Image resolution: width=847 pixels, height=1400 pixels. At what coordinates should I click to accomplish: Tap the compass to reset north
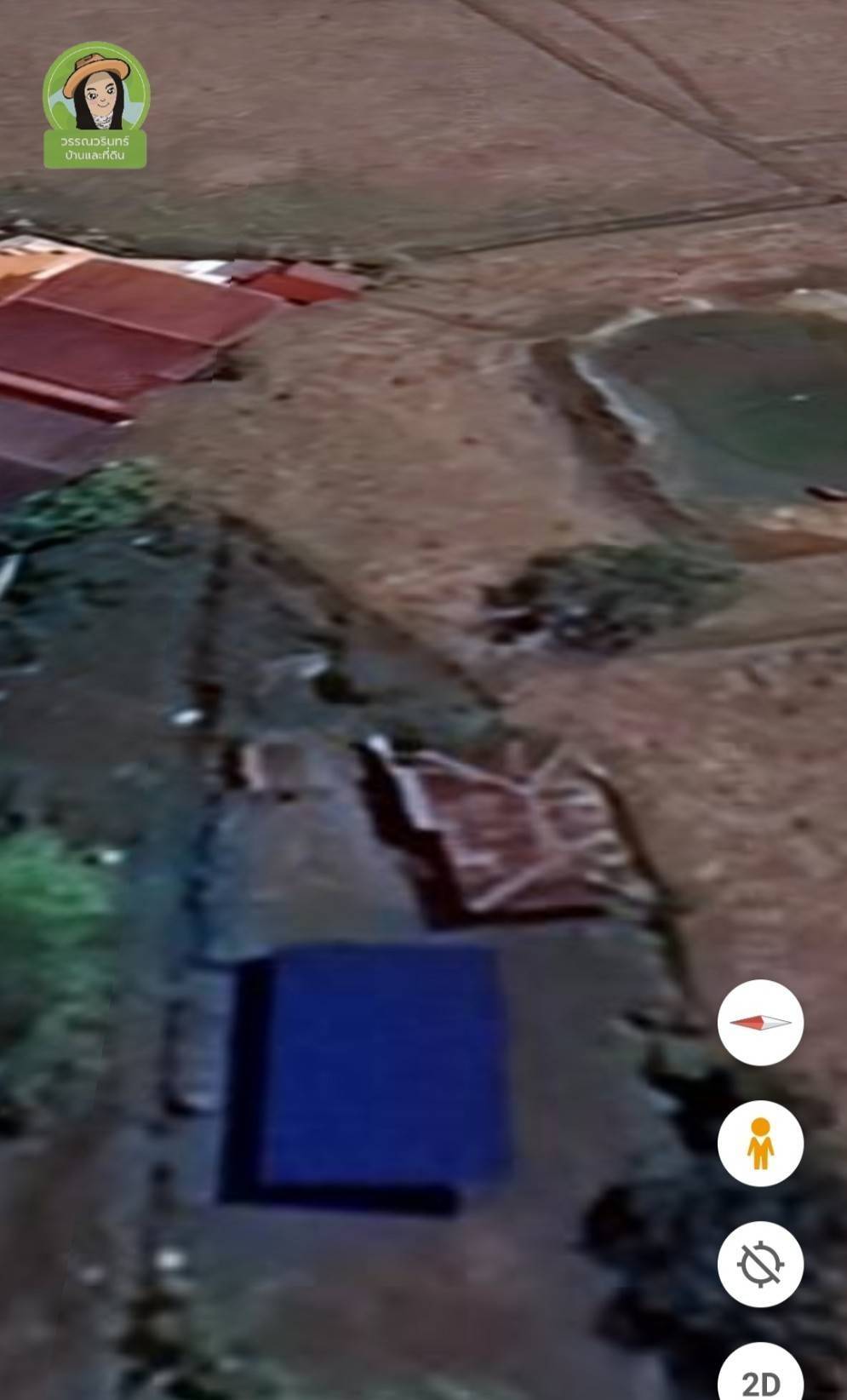[760, 1023]
